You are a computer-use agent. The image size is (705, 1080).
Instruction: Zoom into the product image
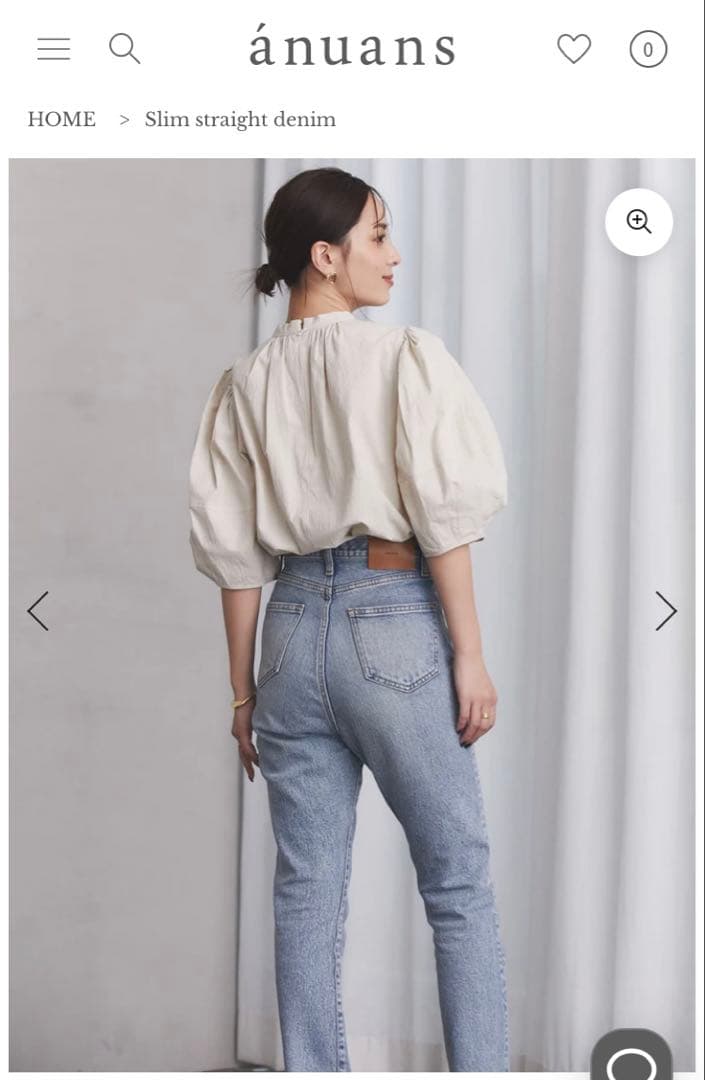pyautogui.click(x=639, y=222)
